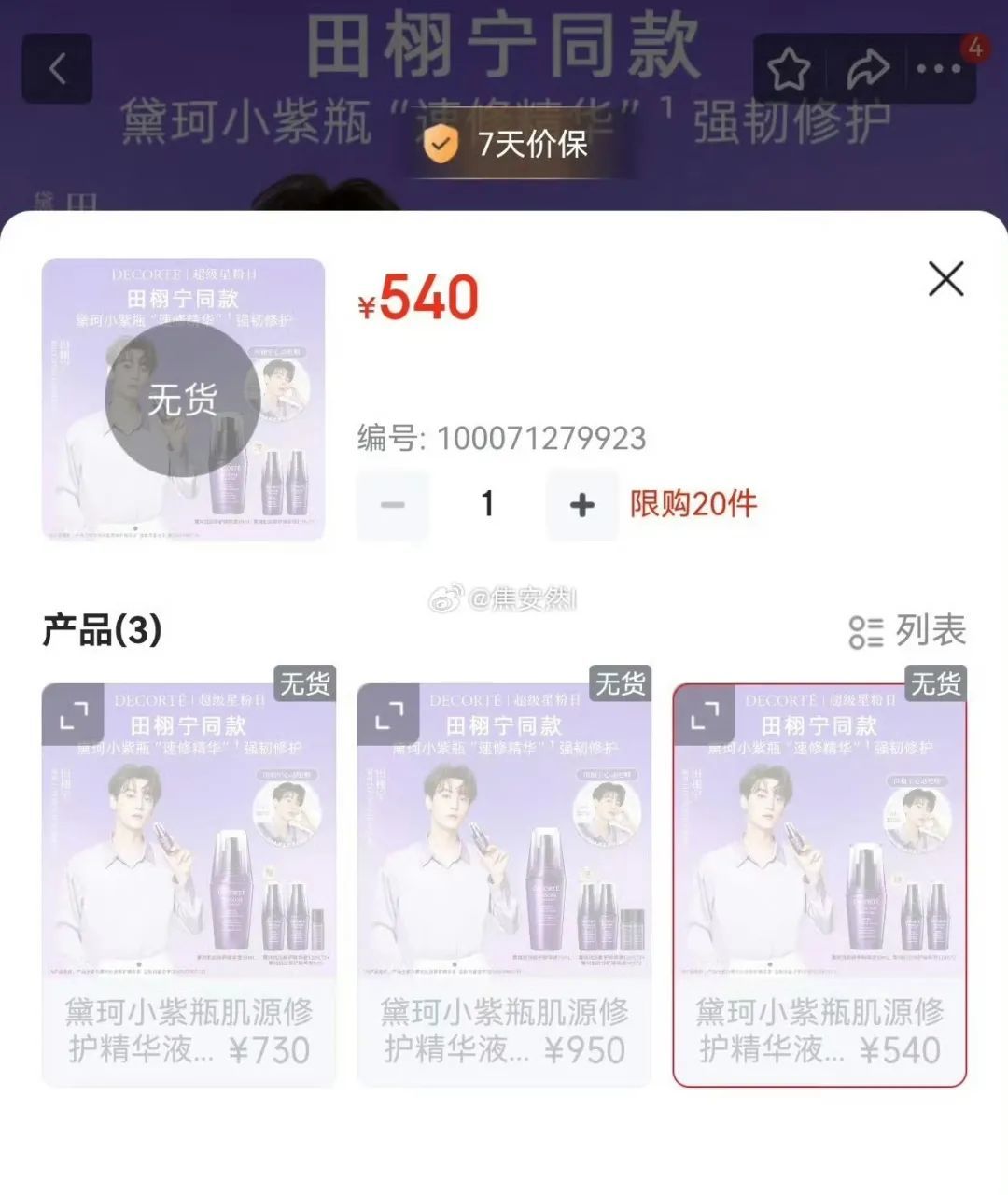Close the product options sheet
The height and width of the screenshot is (1195, 1008).
[x=945, y=279]
